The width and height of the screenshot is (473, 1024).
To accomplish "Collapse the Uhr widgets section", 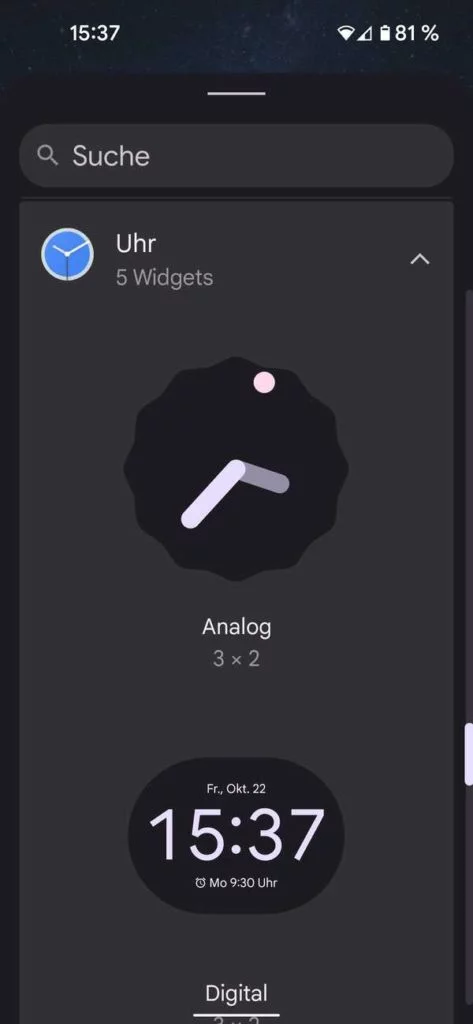I will click(419, 259).
